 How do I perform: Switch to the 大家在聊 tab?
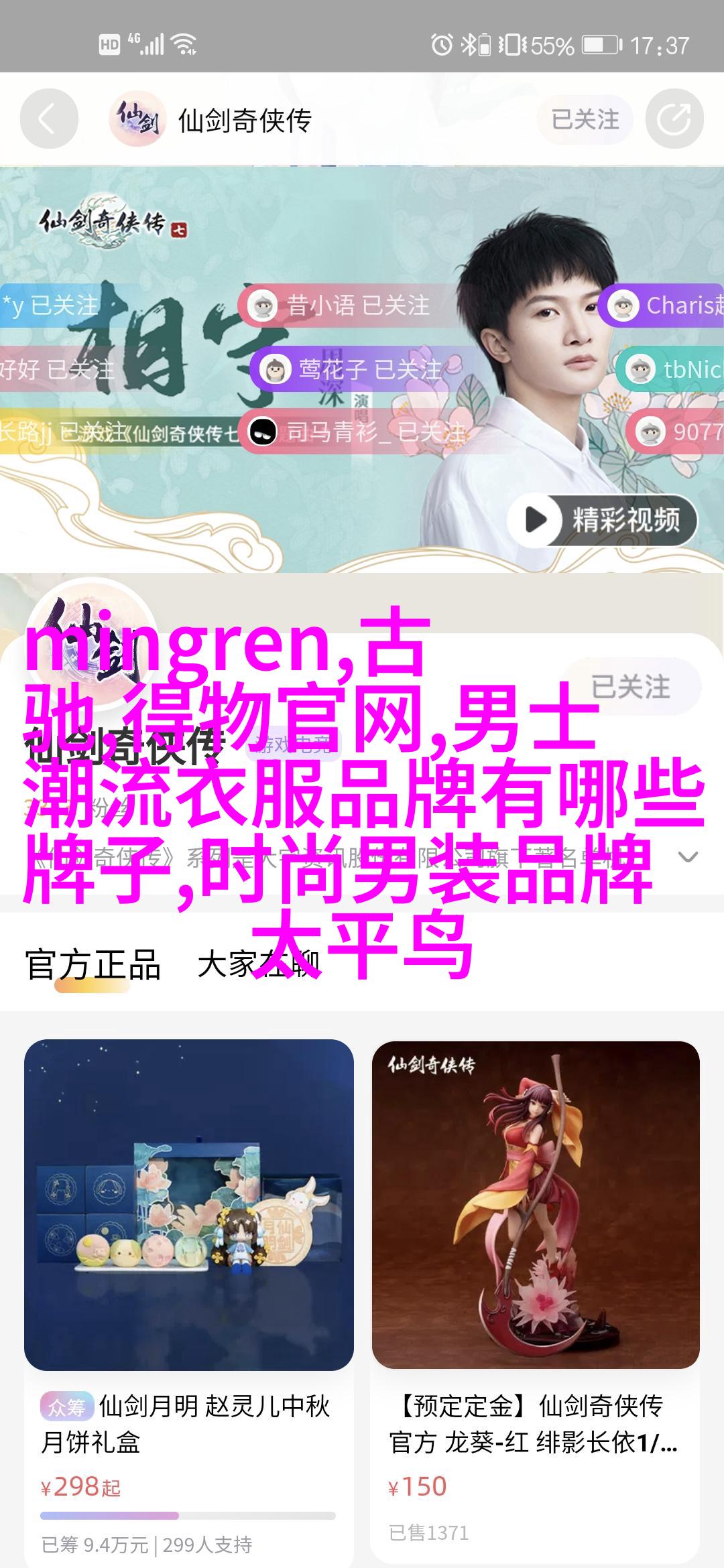click(258, 966)
